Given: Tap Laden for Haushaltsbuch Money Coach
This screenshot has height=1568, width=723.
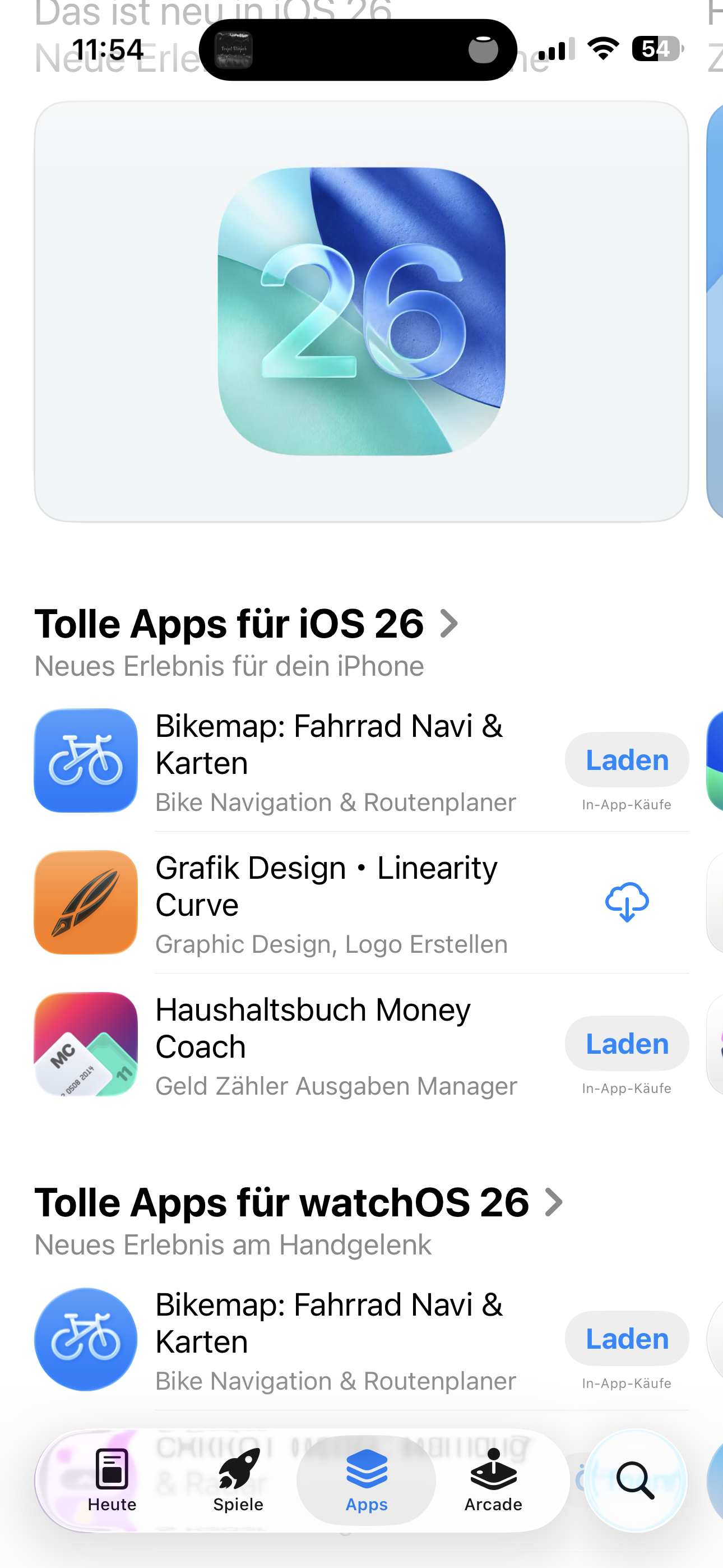Looking at the screenshot, I should point(626,1044).
